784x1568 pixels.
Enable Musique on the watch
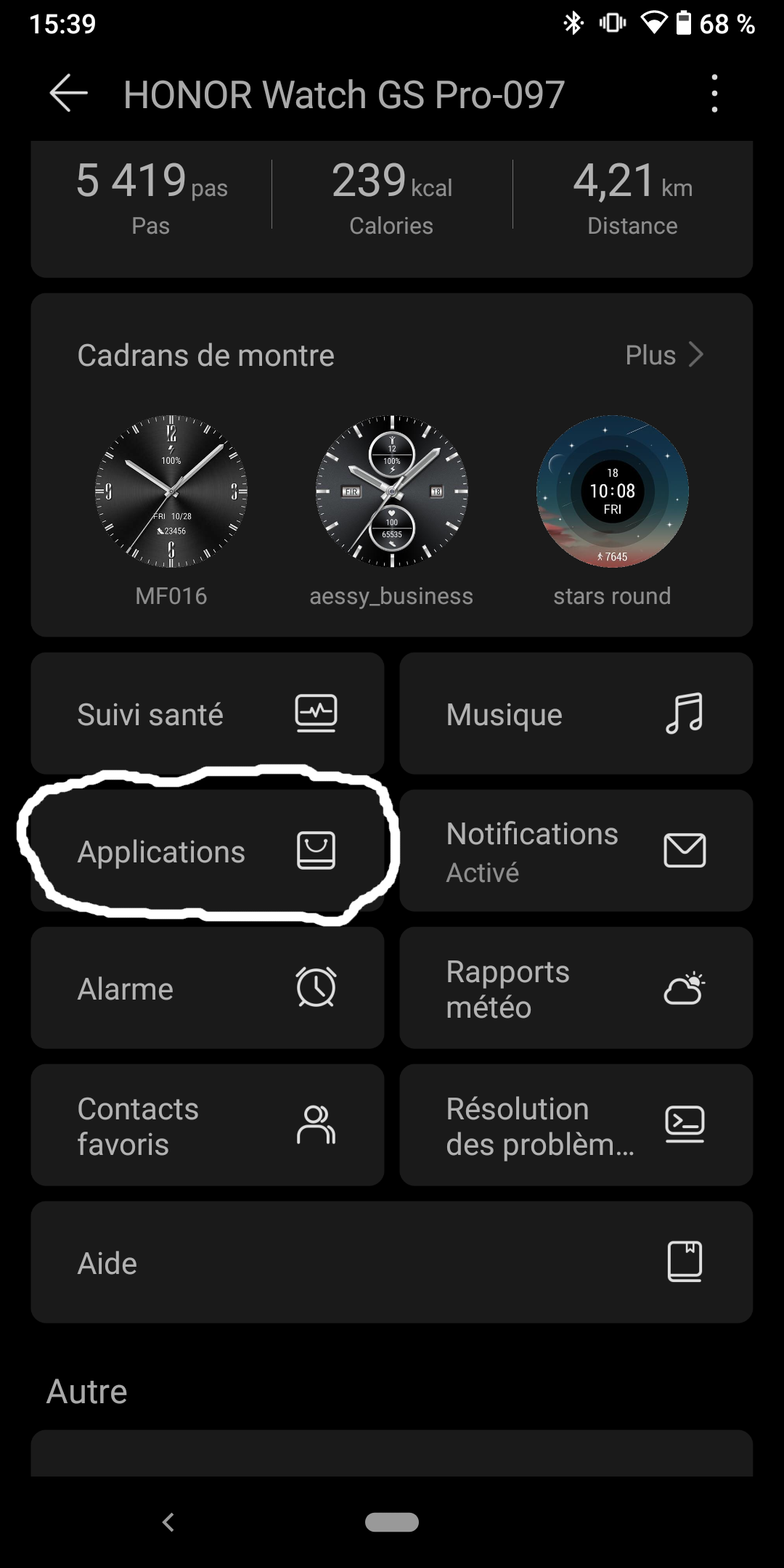click(577, 714)
